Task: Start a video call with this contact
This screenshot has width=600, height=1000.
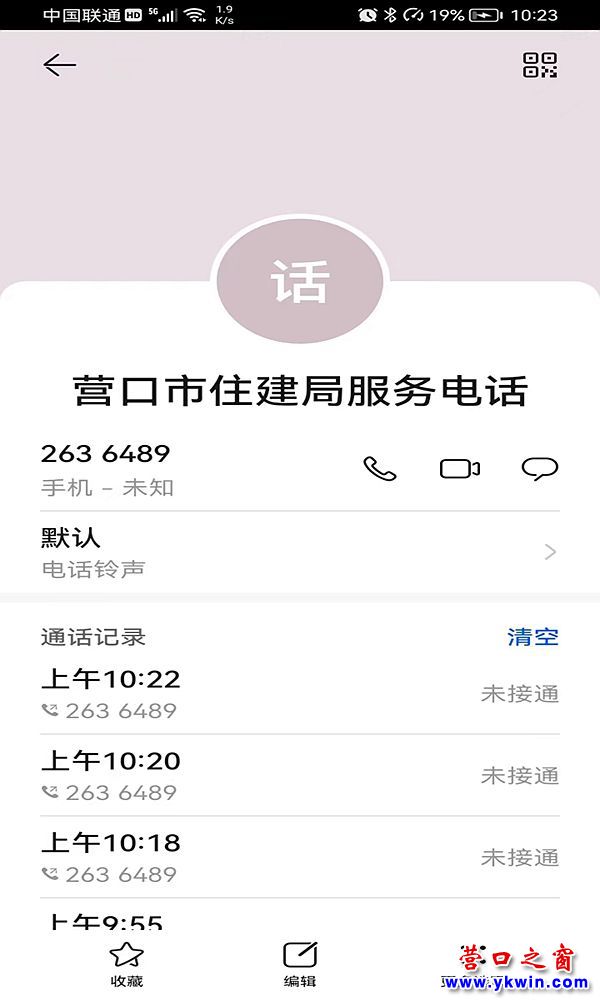Action: pos(460,469)
